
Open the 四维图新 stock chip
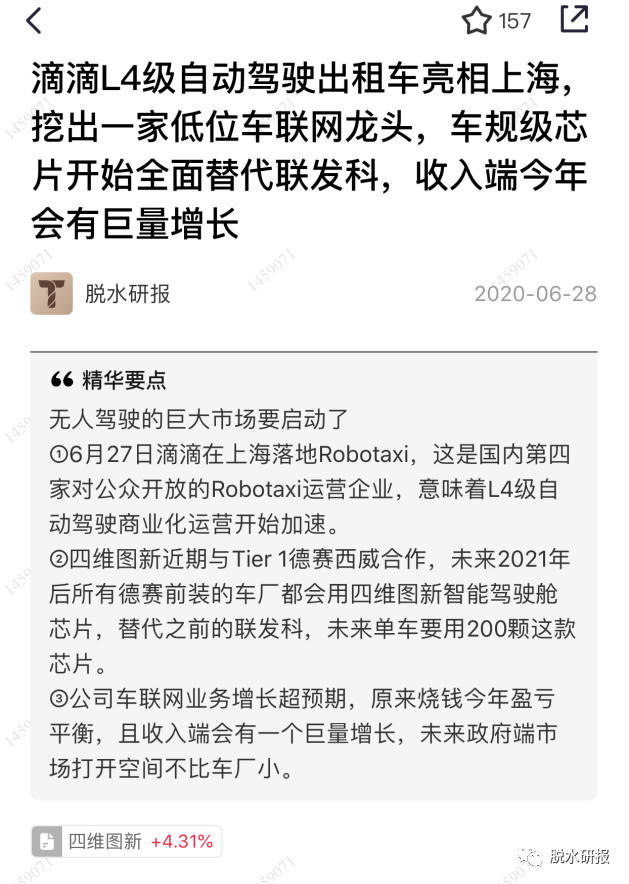click(126, 841)
